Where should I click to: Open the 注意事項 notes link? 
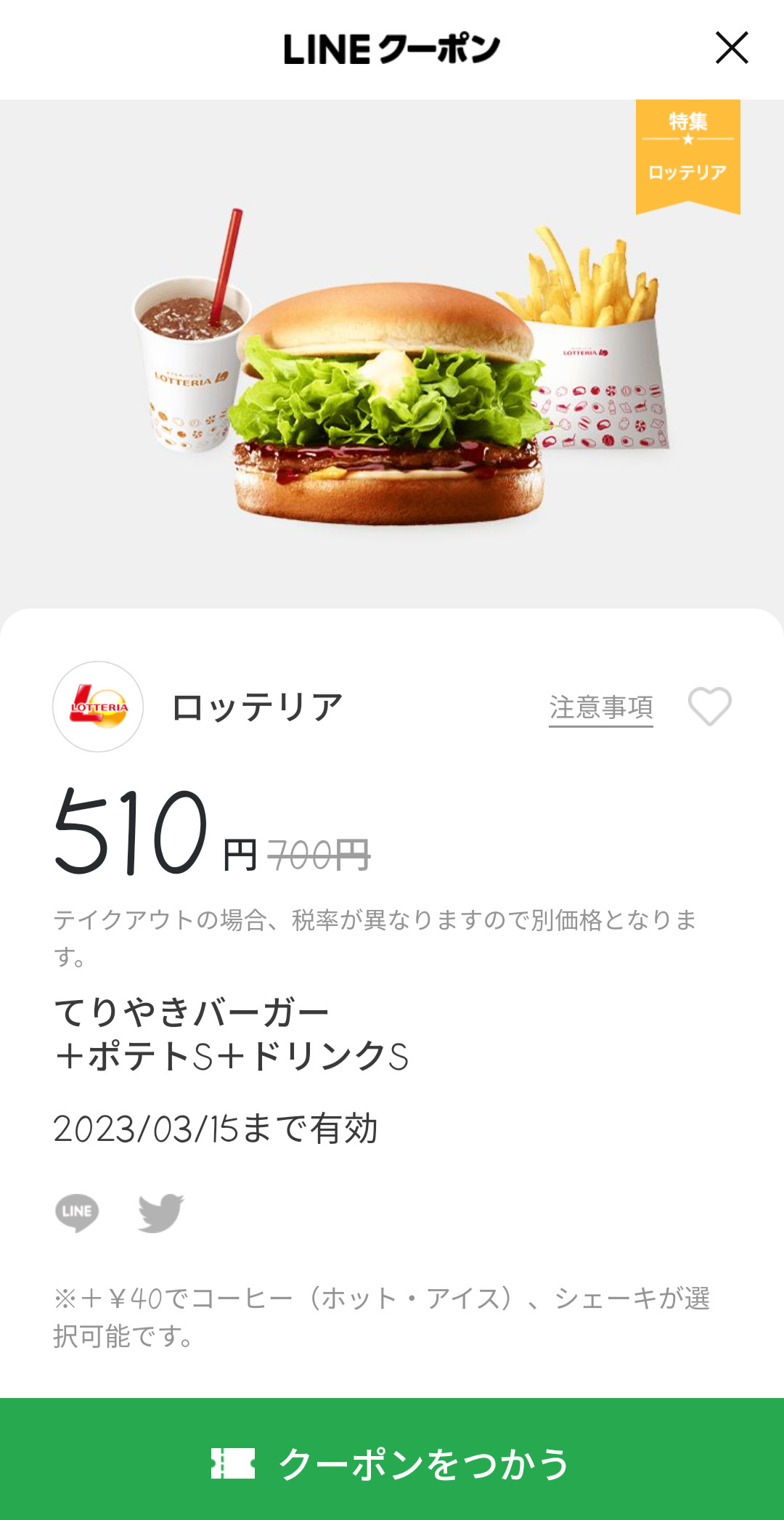pos(600,707)
